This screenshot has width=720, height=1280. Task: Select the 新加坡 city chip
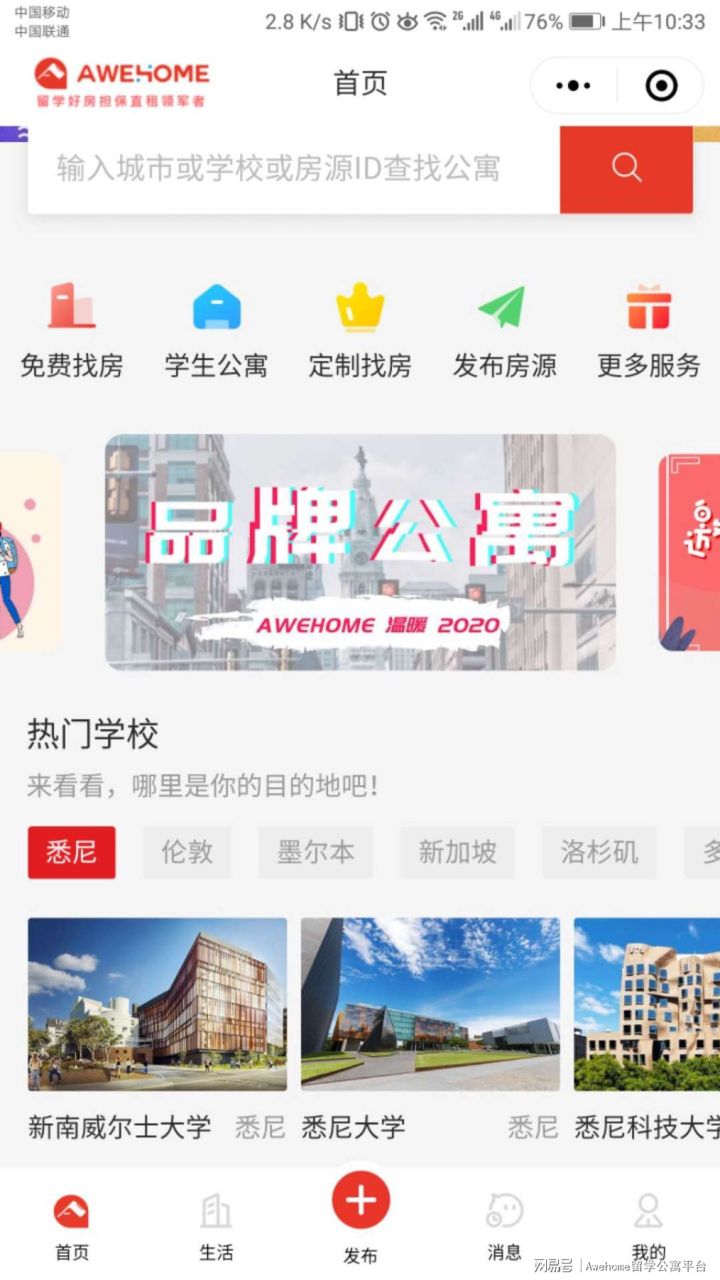[457, 852]
